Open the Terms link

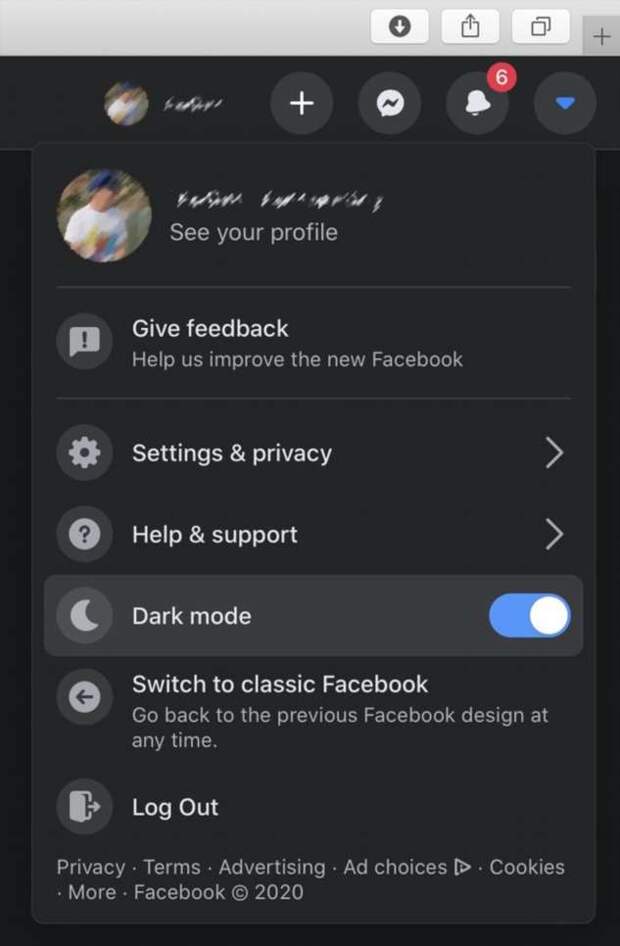point(171,867)
